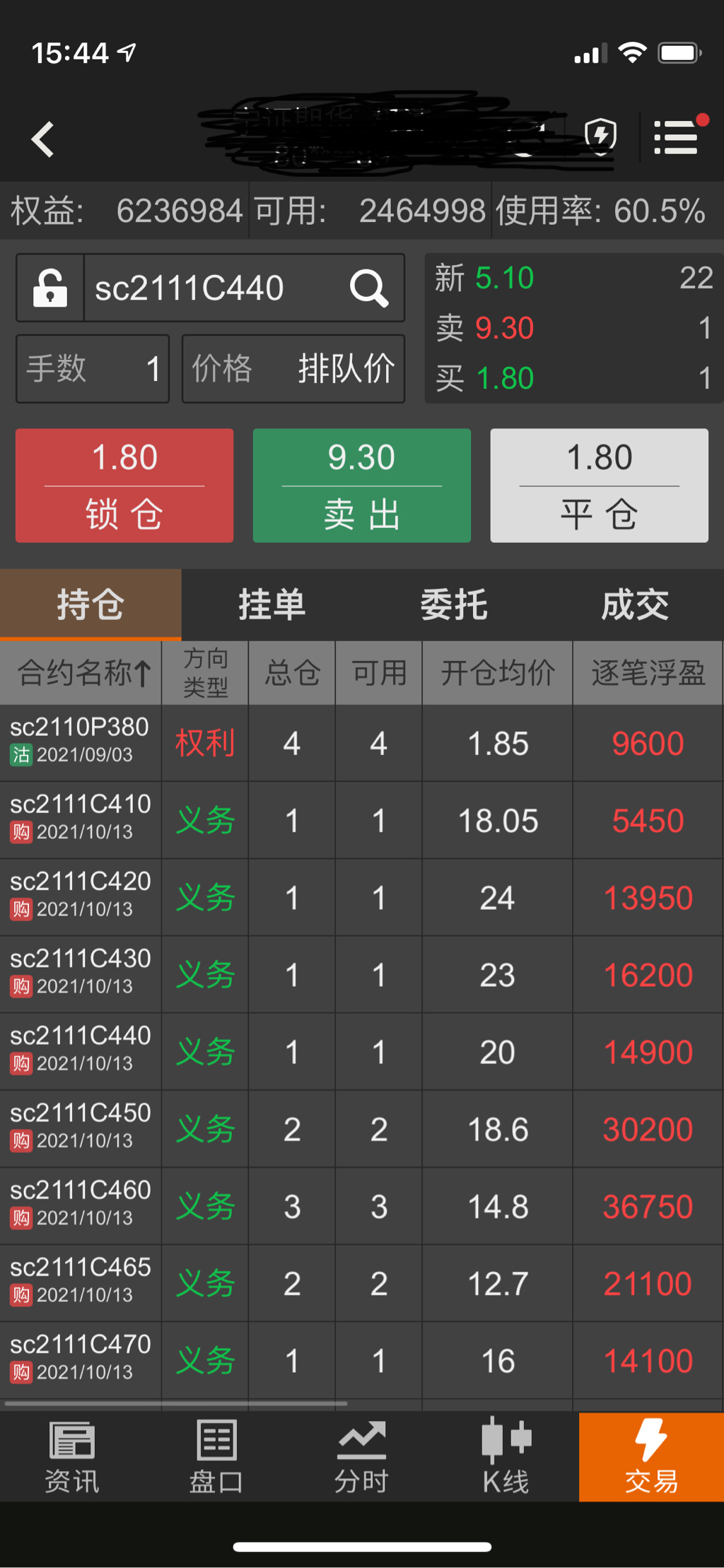Viewport: 724px width, 1568px height.
Task: Switch to the 挂单 tab
Action: click(x=271, y=605)
